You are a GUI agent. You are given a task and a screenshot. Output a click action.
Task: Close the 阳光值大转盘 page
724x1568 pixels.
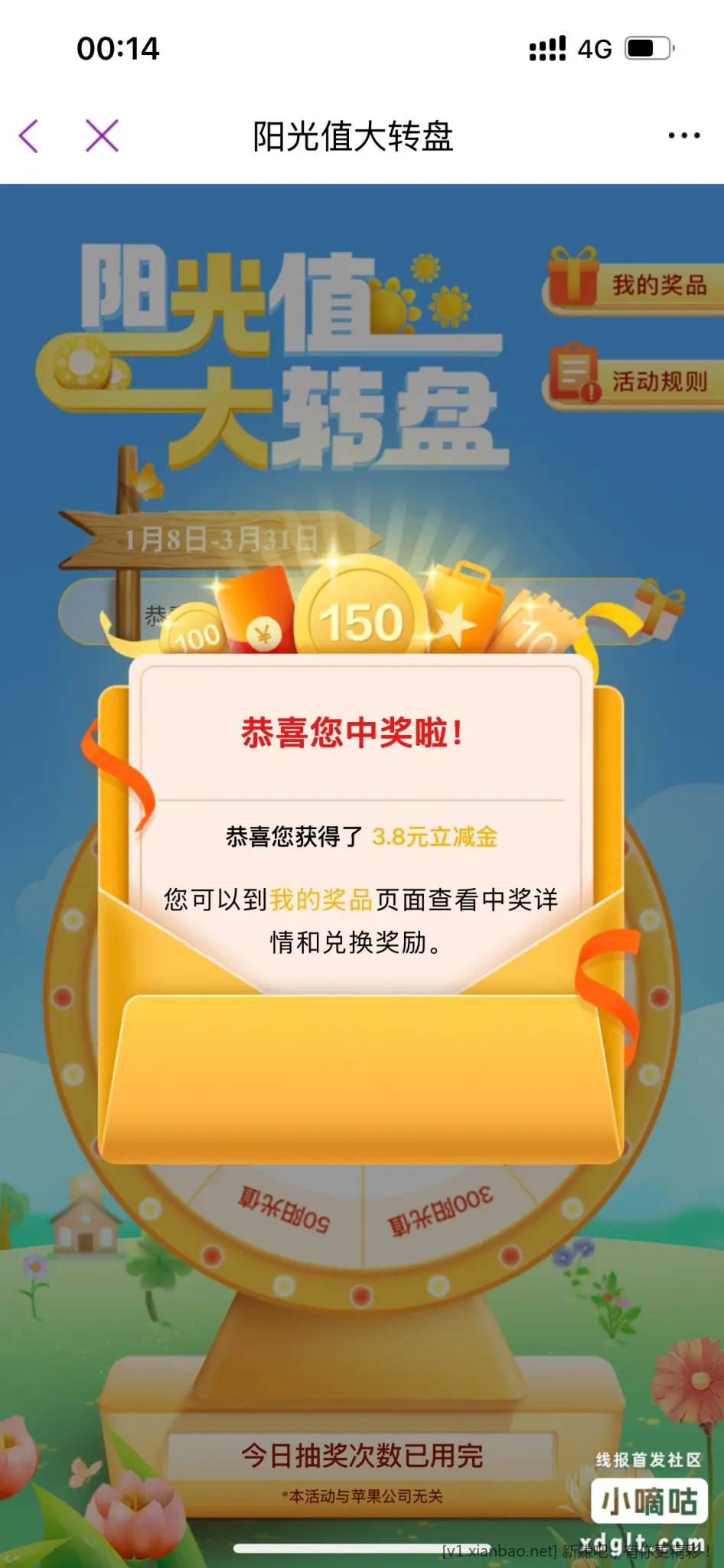click(x=102, y=136)
